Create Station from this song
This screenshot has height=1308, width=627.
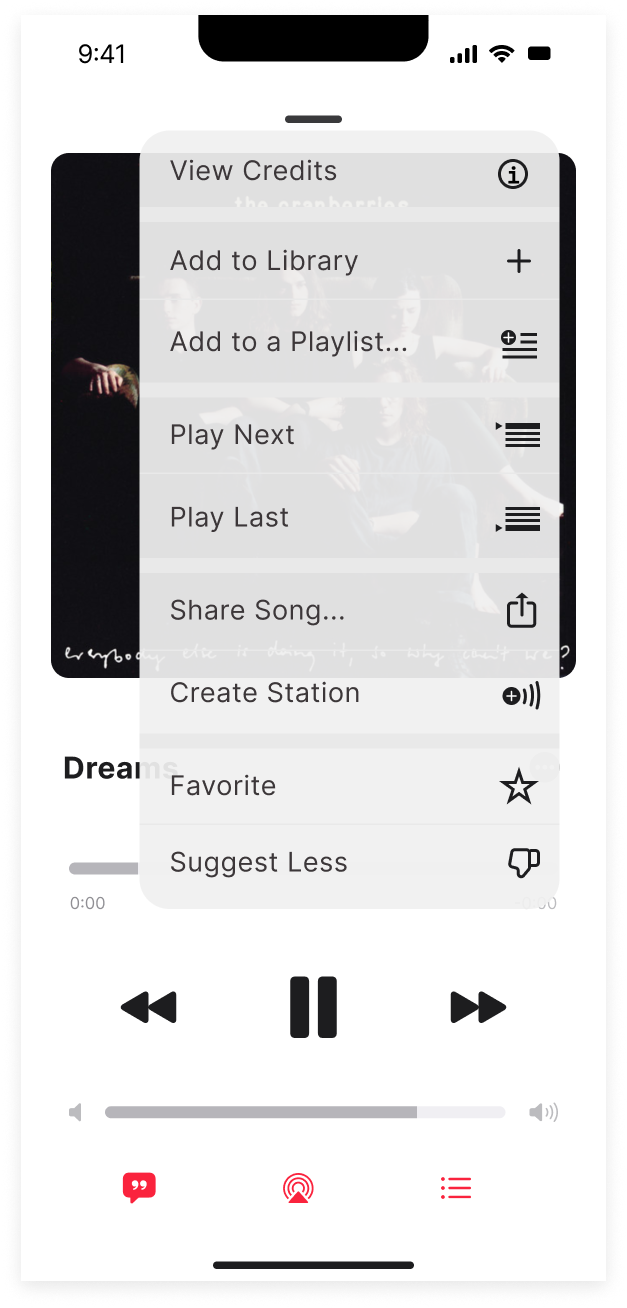point(348,693)
